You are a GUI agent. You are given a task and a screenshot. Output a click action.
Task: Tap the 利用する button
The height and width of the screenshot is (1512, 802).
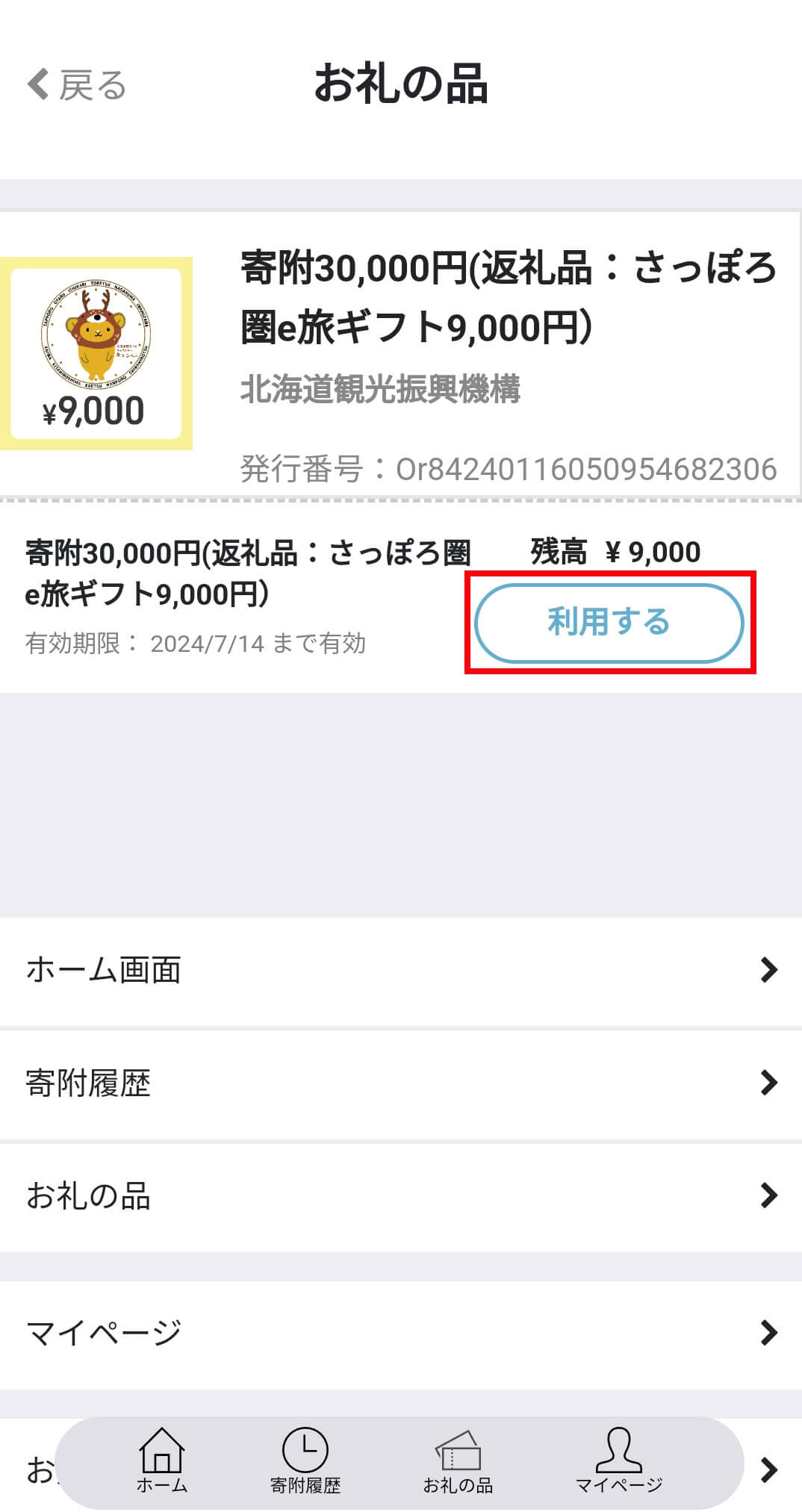[x=609, y=623]
